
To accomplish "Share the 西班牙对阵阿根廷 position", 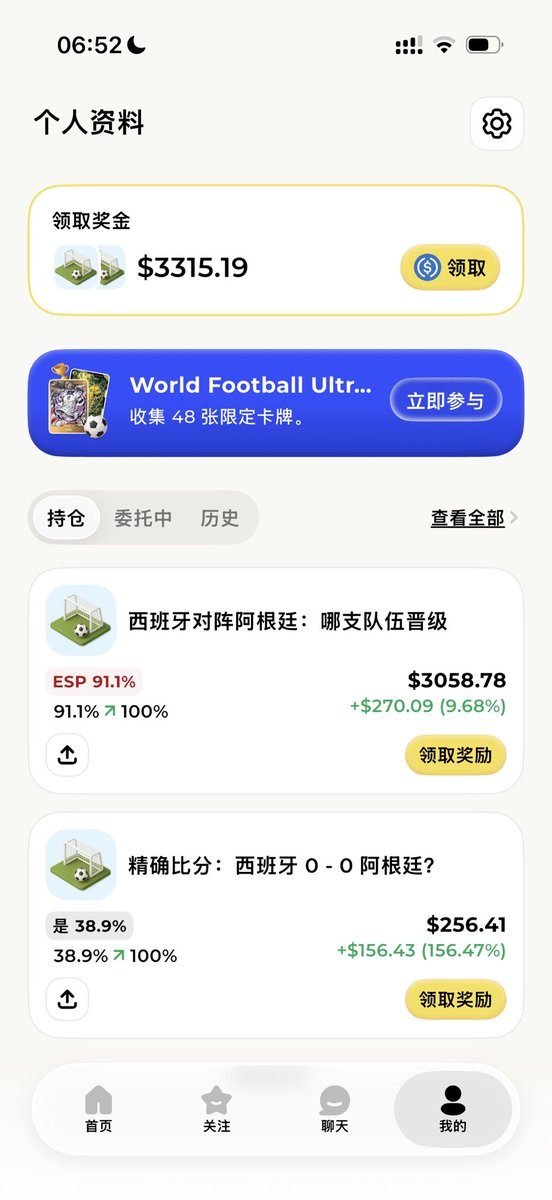I will click(x=67, y=755).
